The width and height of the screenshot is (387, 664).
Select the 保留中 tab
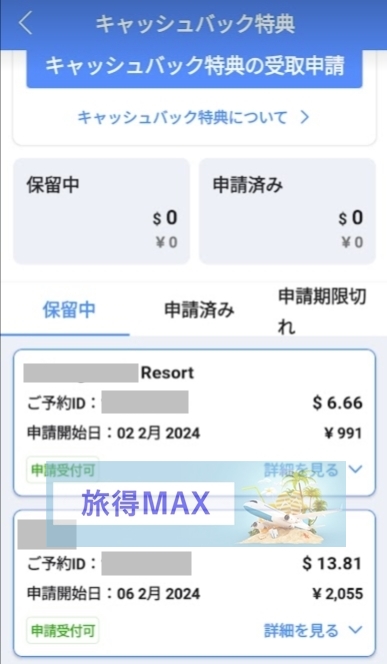(x=69, y=310)
